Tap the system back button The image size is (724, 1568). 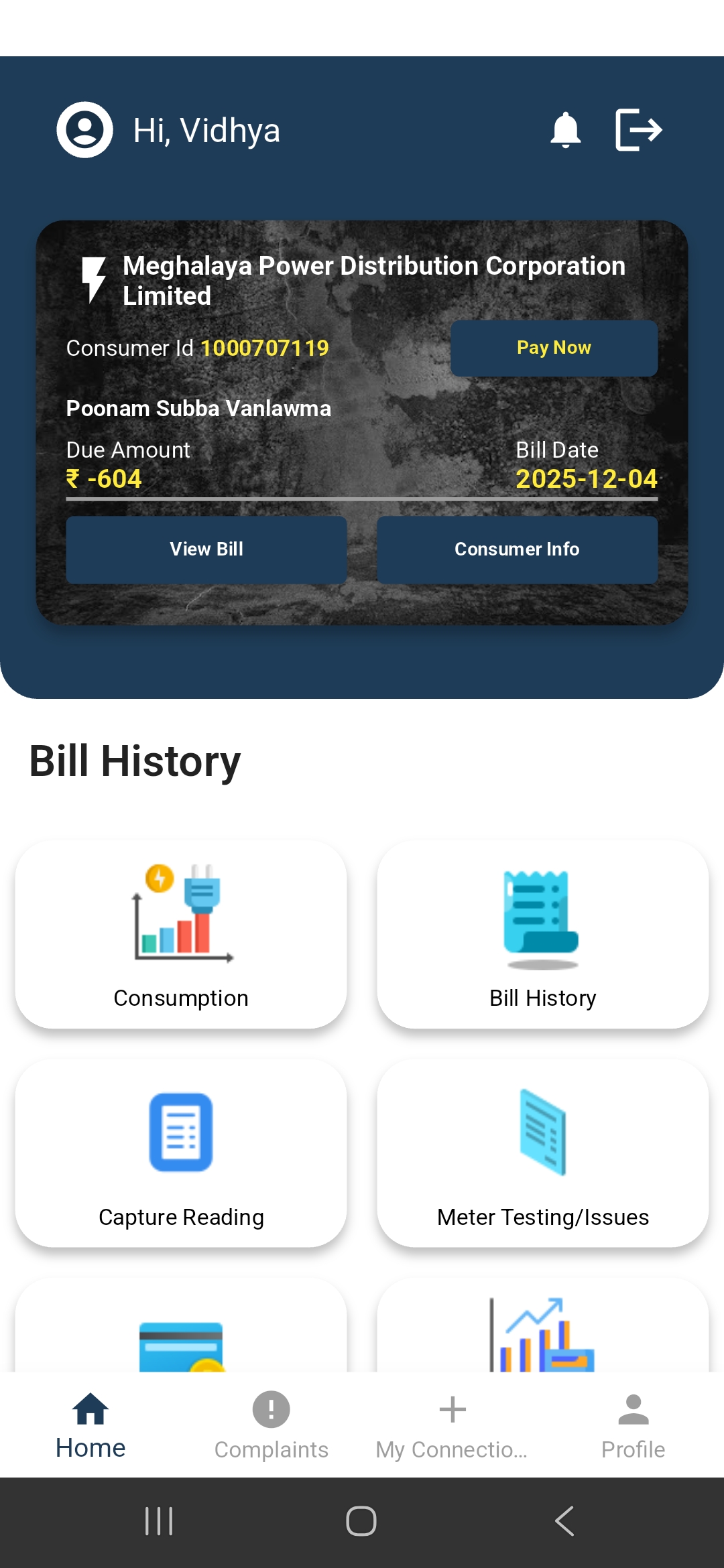coord(564,1521)
